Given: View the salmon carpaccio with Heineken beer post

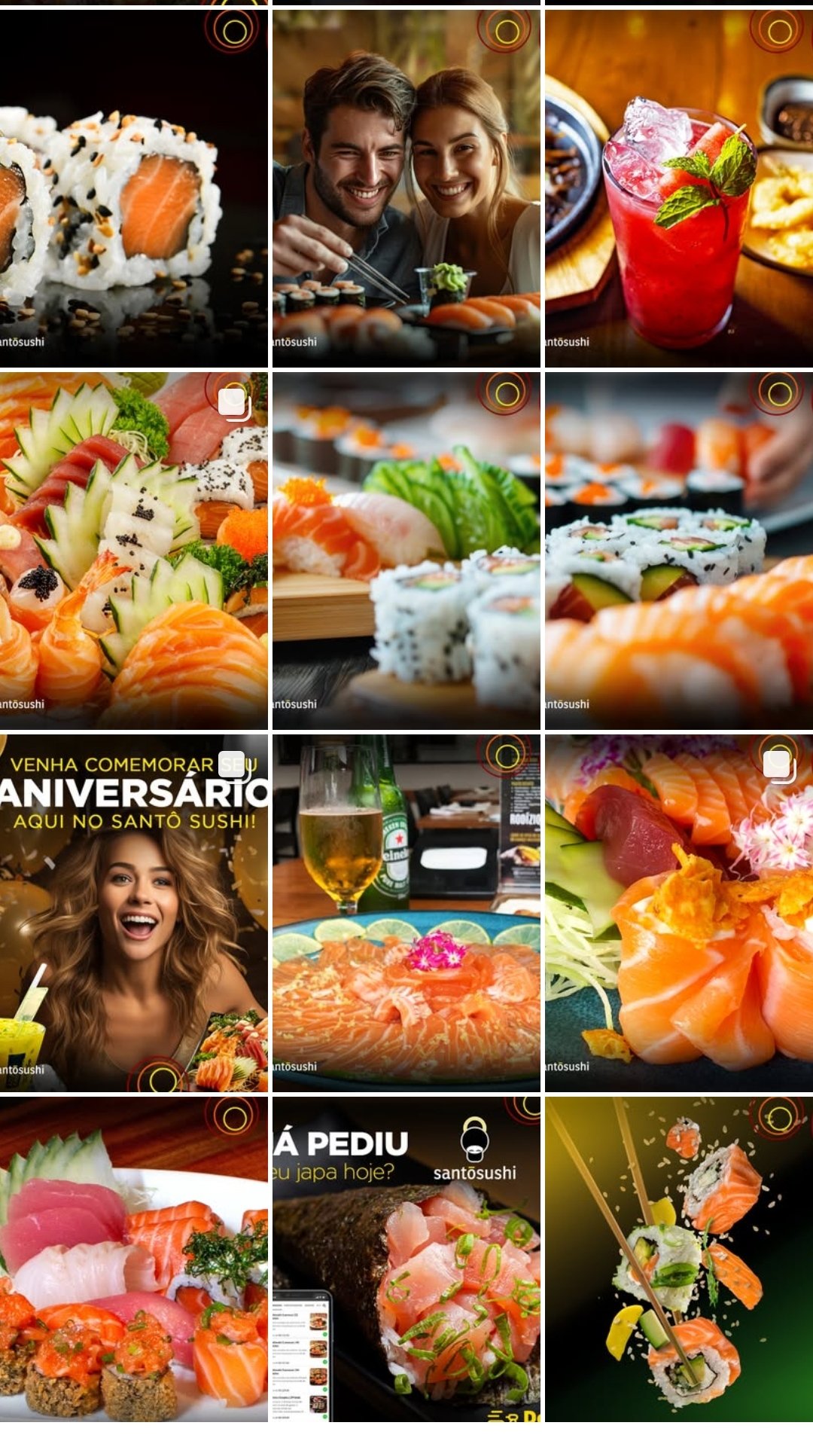Looking at the screenshot, I should (406, 913).
